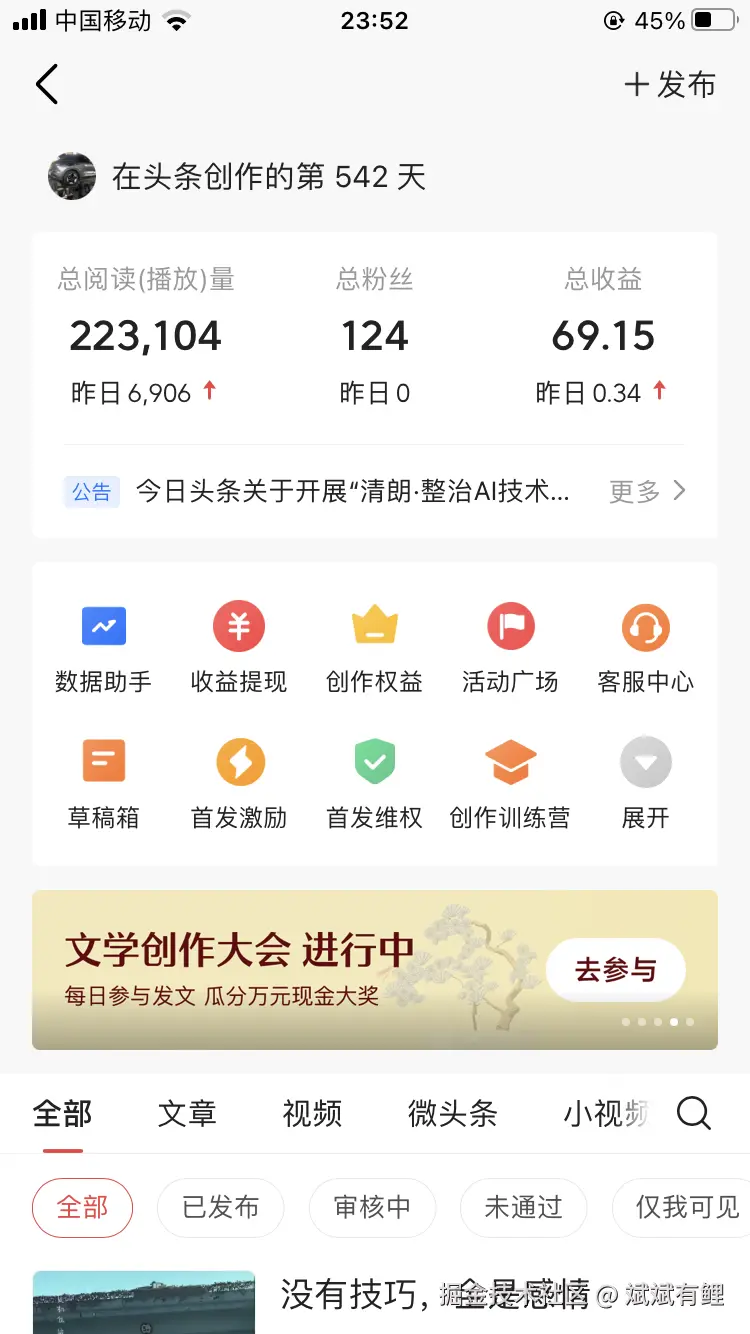Switch to the 视频 tab
The width and height of the screenshot is (750, 1334).
pos(312,1113)
